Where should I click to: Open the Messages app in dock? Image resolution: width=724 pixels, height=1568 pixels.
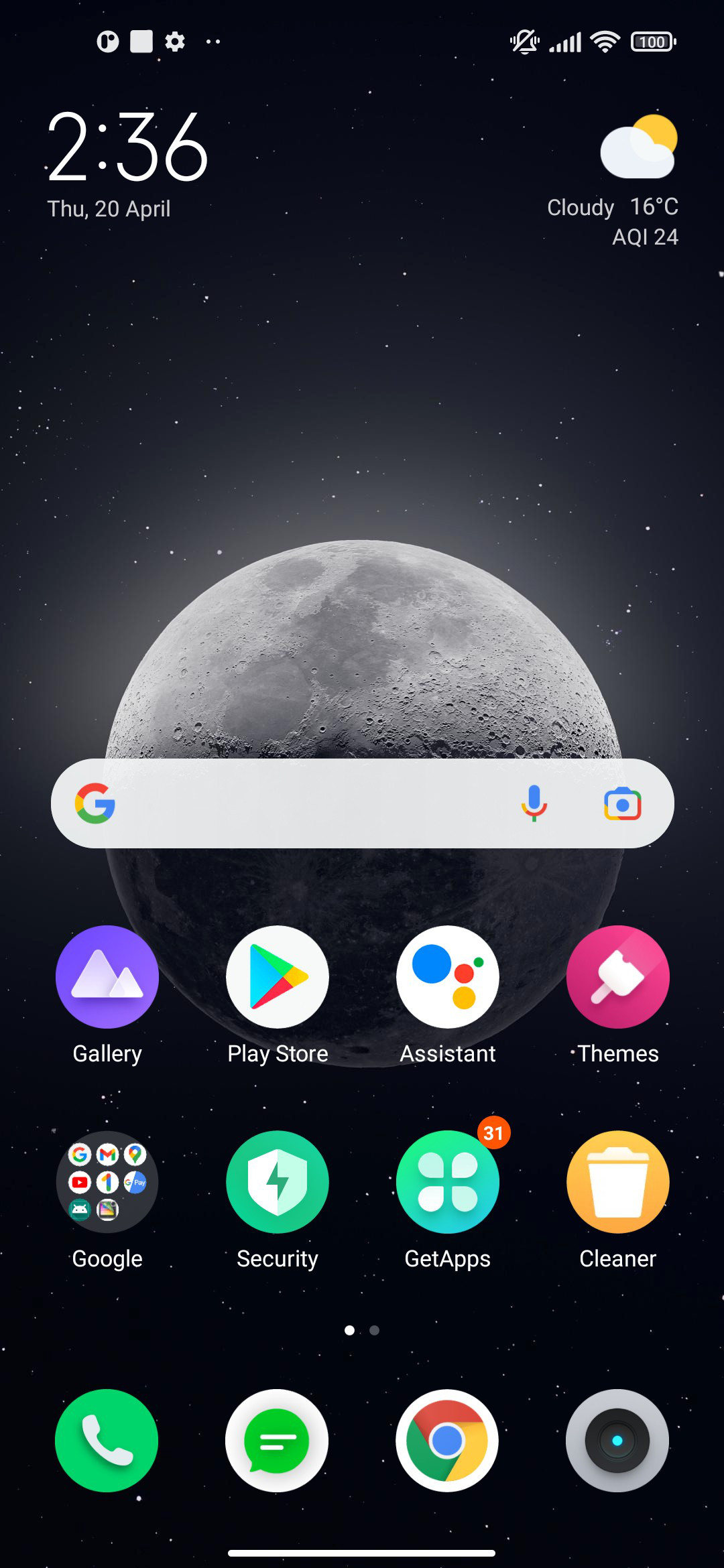pyautogui.click(x=277, y=1441)
